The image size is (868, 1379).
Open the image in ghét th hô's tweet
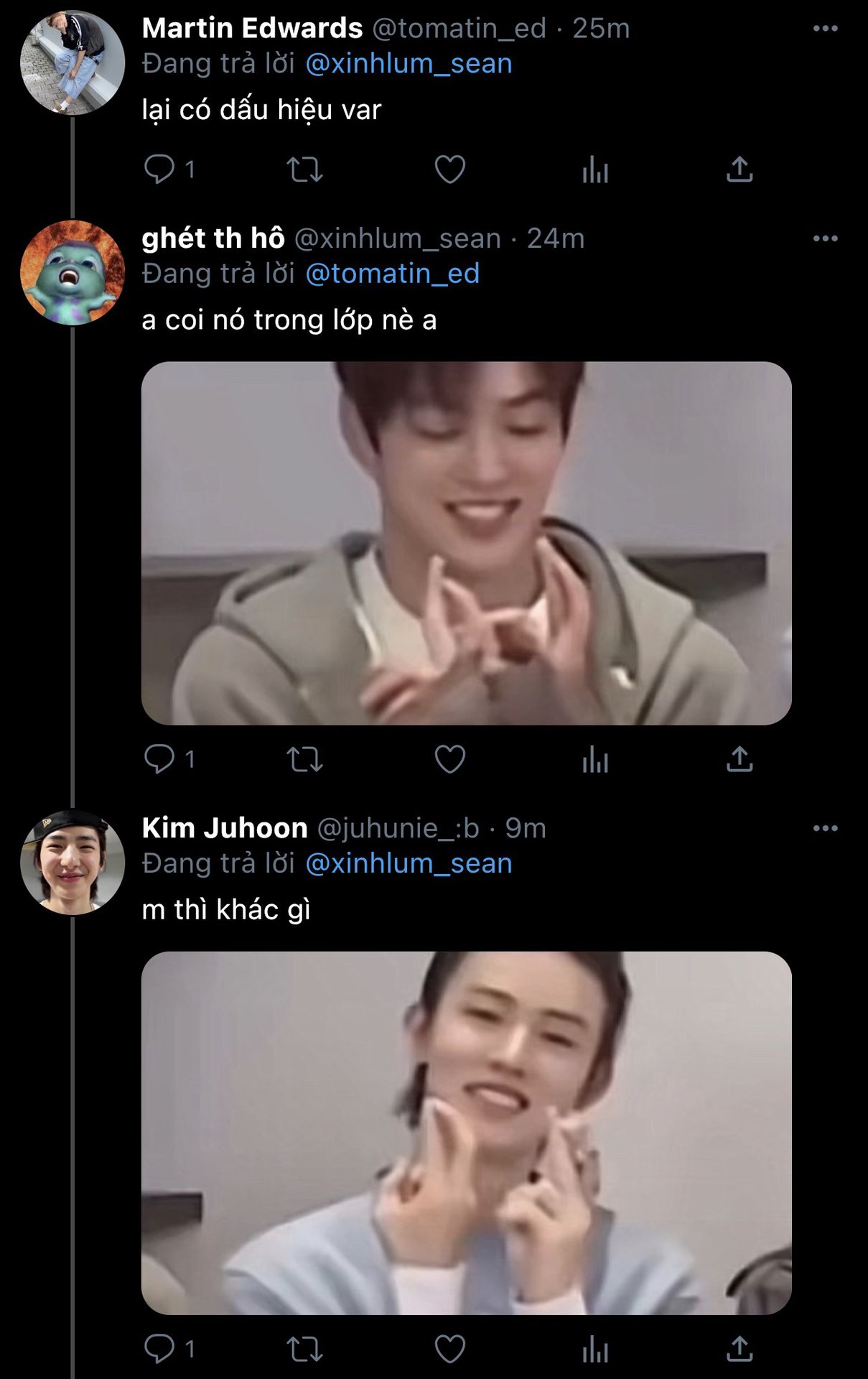coord(467,543)
